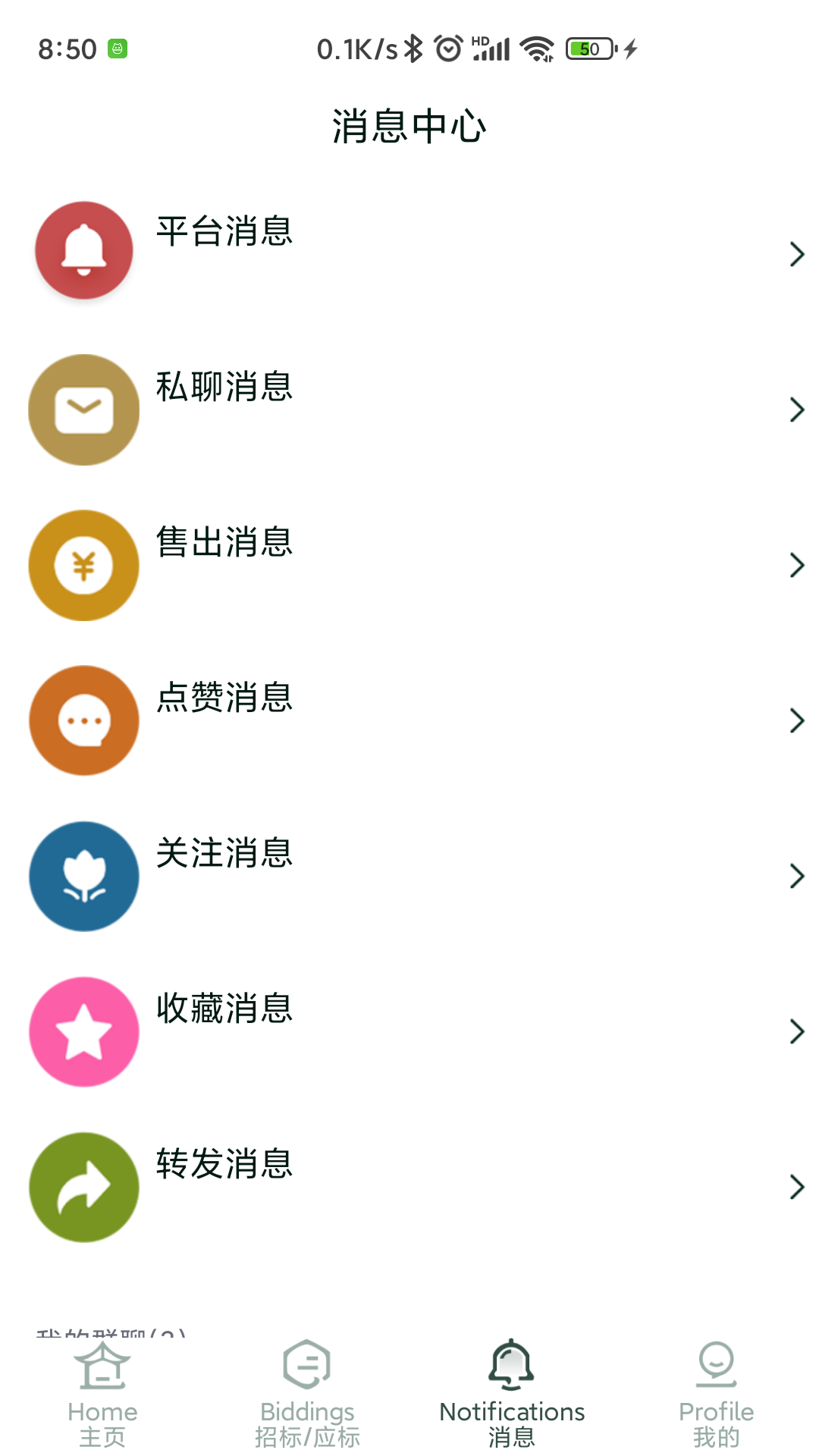Expand the 平台消息 row chevron

[x=797, y=254]
